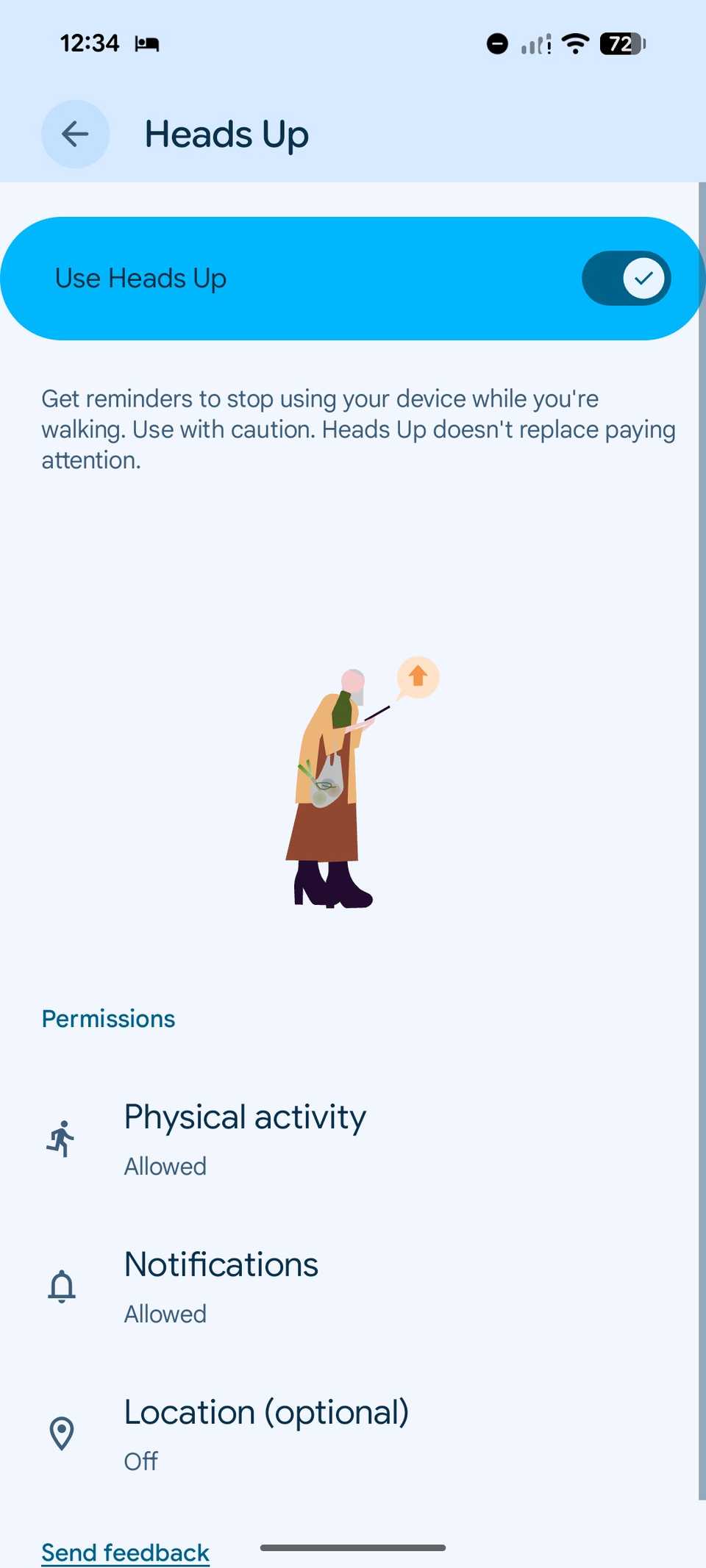Click the Location pin icon

coord(62,1433)
